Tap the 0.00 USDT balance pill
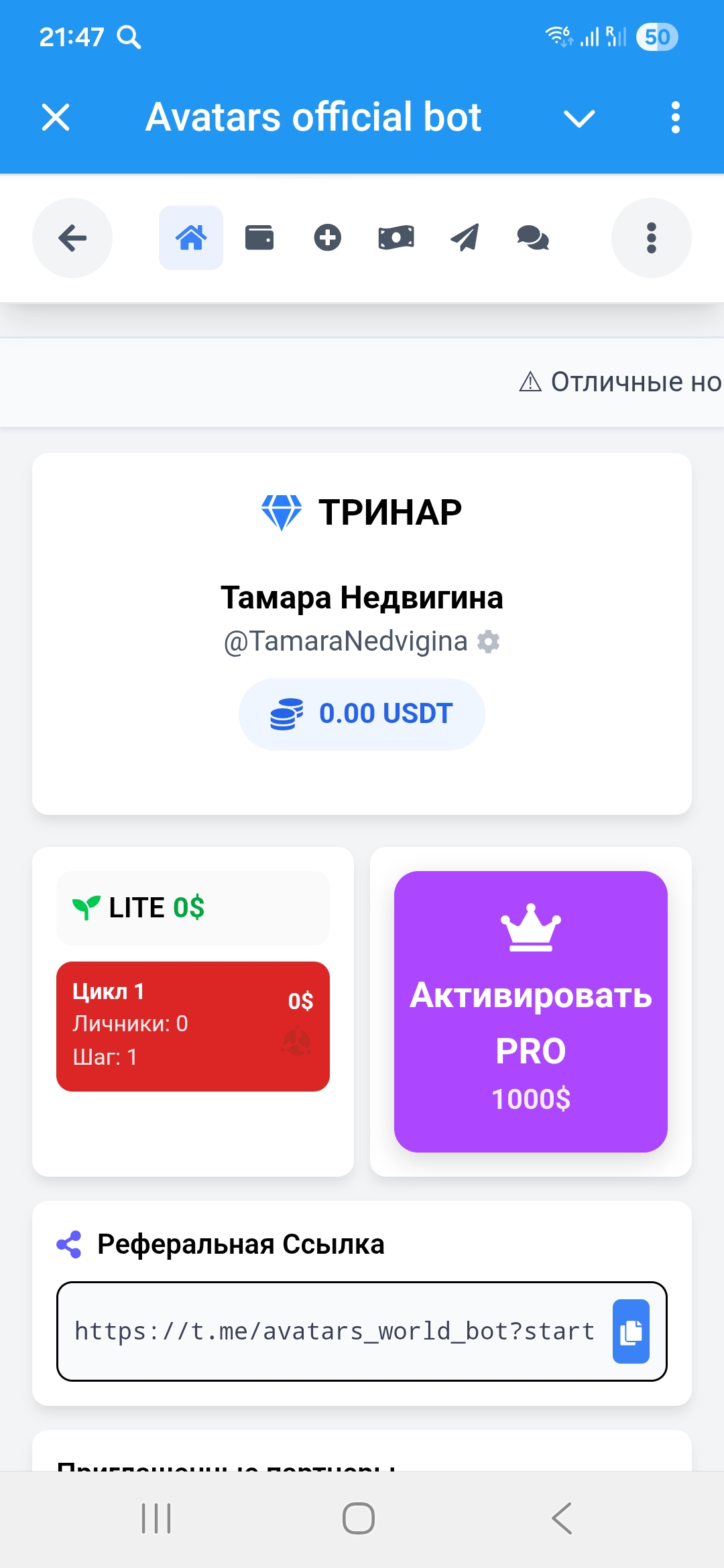 pyautogui.click(x=362, y=714)
